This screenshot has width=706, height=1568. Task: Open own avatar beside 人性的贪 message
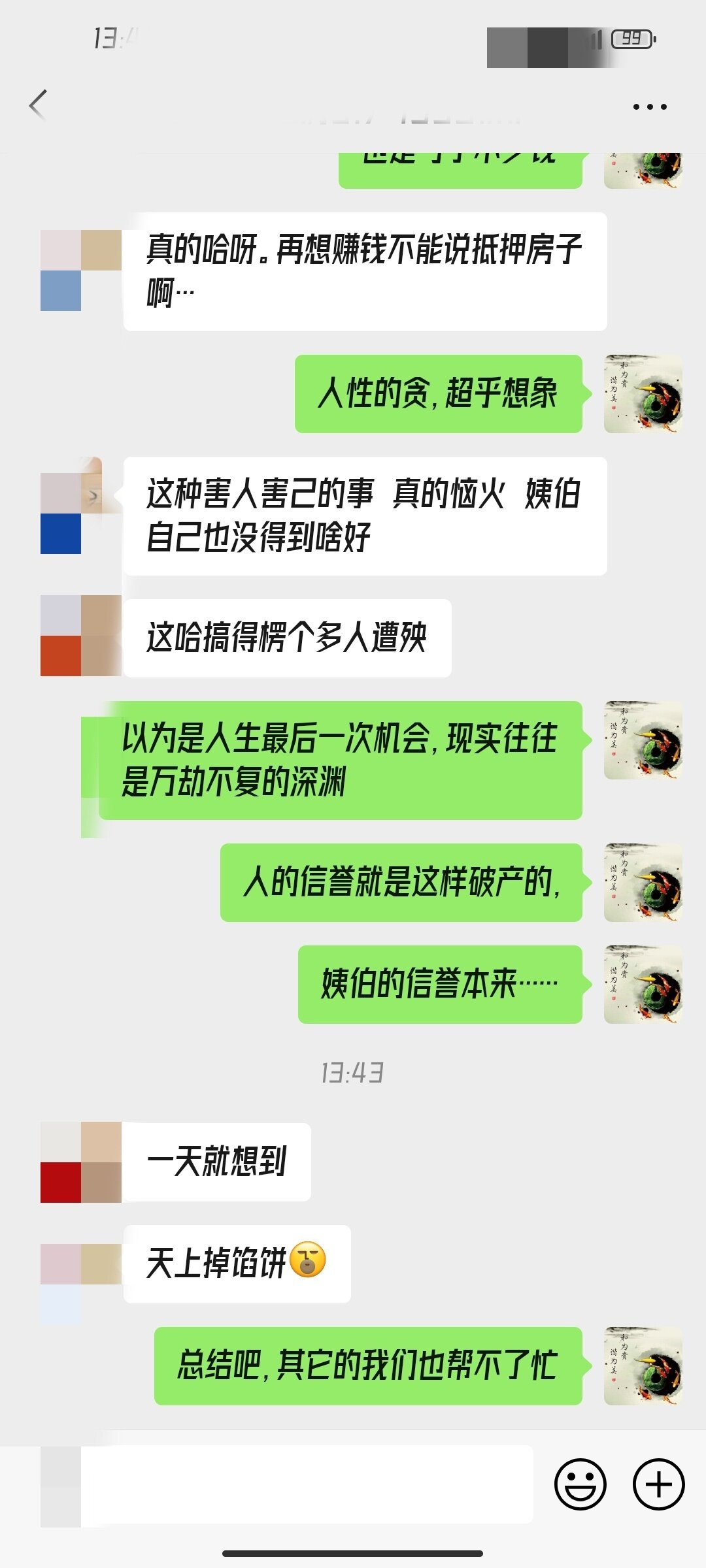643,394
